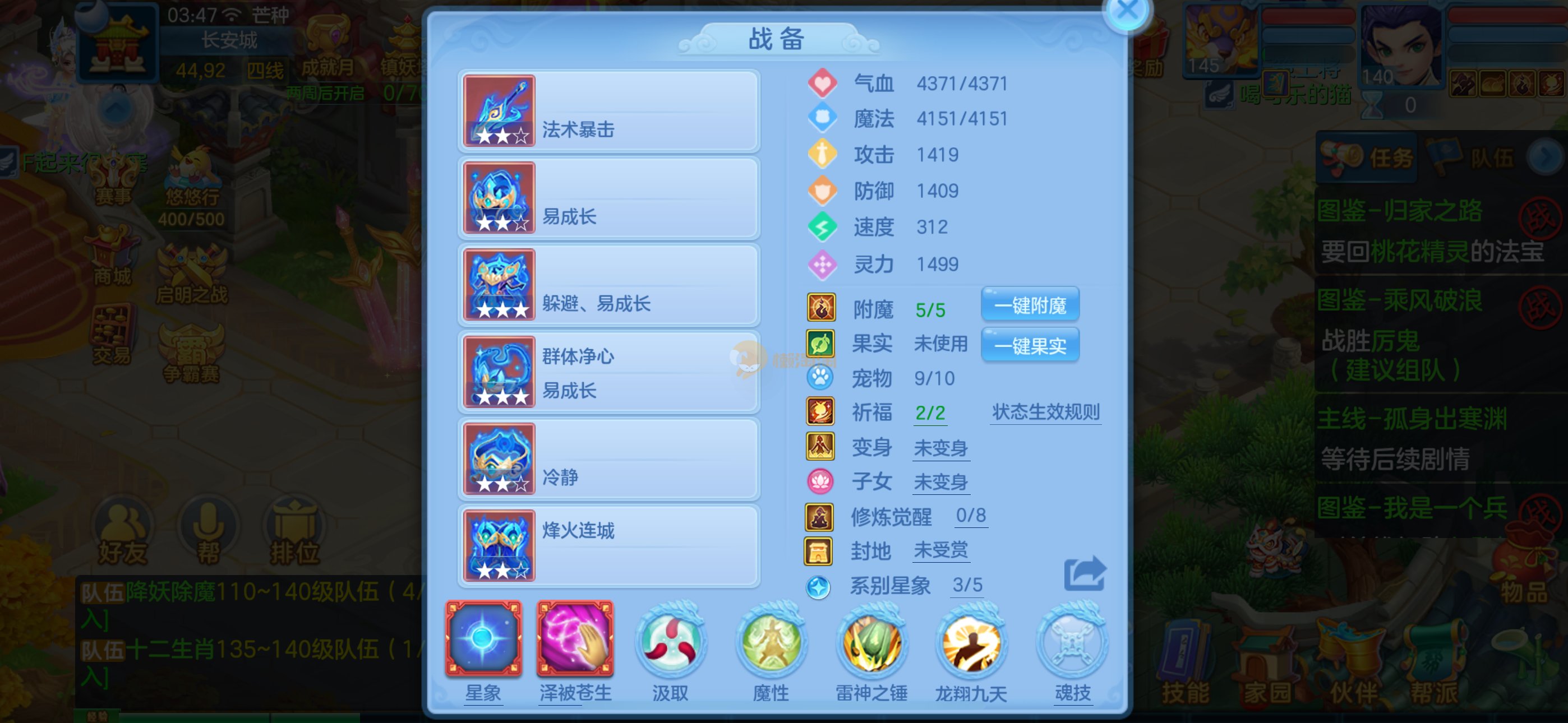1568x723 pixels.
Task: Open the 状态生效规则 link
Action: (x=1045, y=412)
